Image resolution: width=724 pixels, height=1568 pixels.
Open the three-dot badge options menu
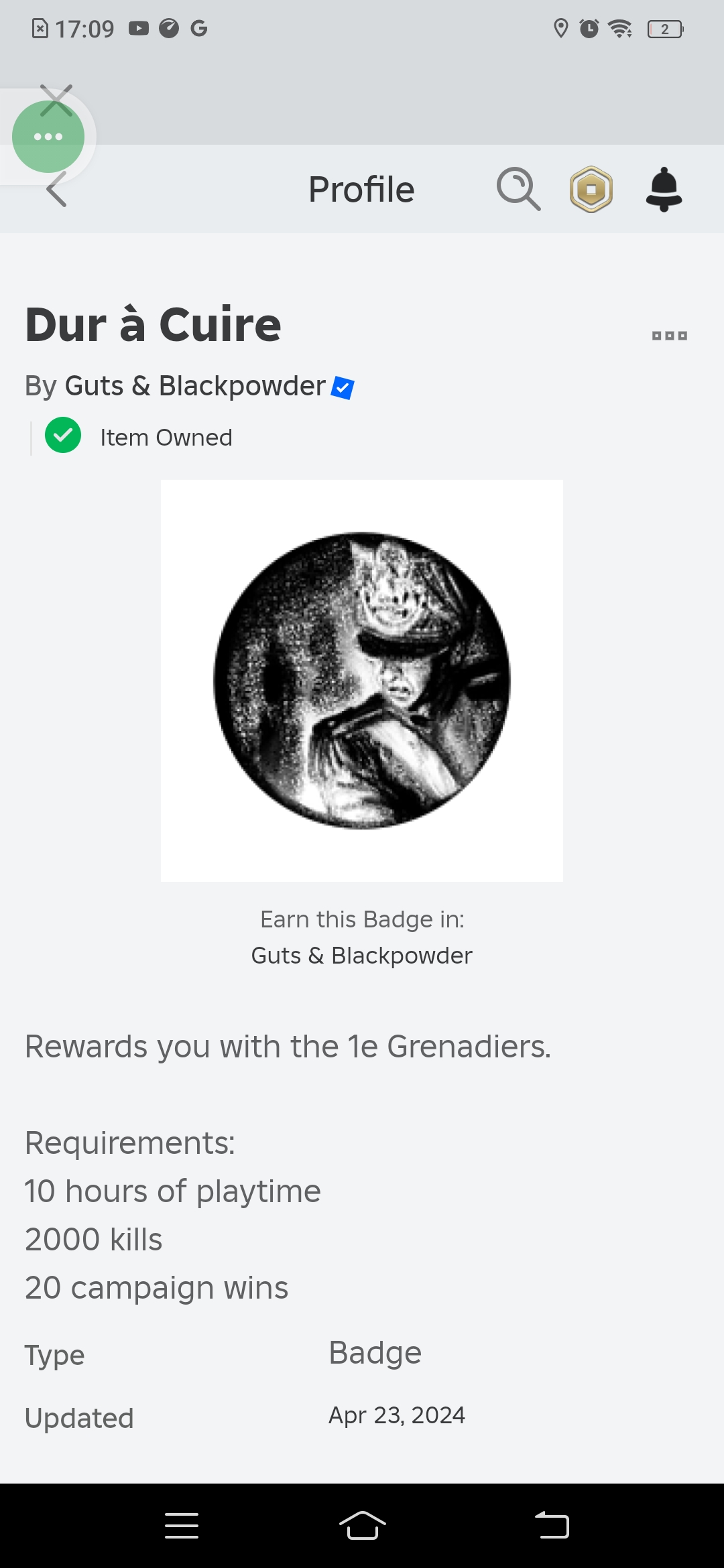coord(669,336)
